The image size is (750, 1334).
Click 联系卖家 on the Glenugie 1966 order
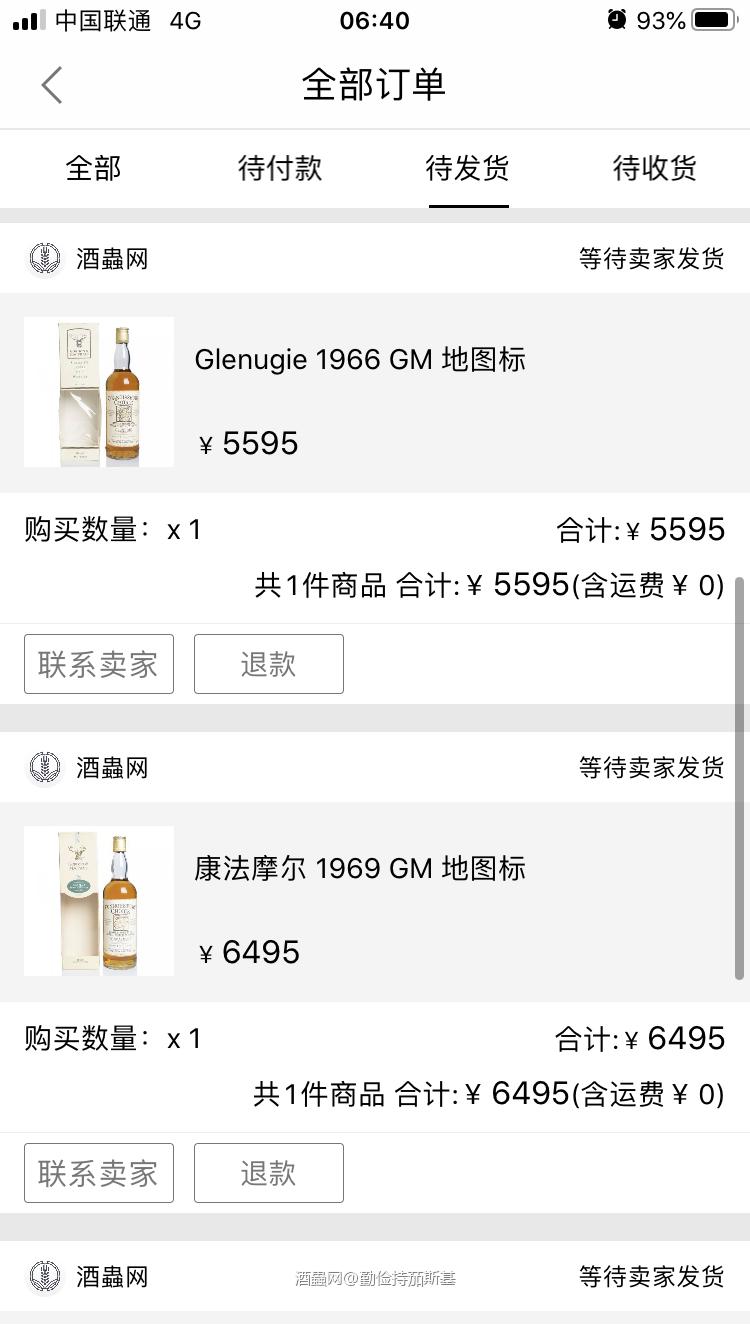(x=98, y=663)
